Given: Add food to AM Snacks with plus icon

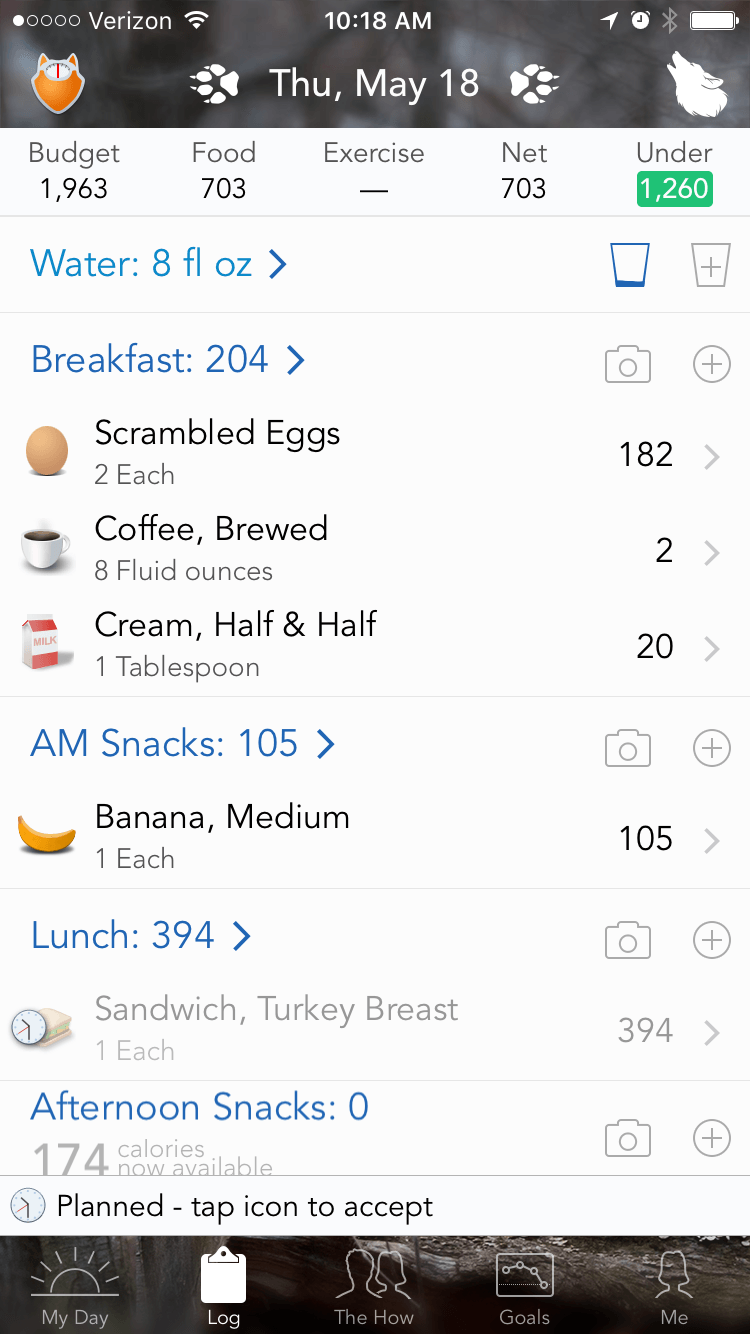Looking at the screenshot, I should pos(712,748).
